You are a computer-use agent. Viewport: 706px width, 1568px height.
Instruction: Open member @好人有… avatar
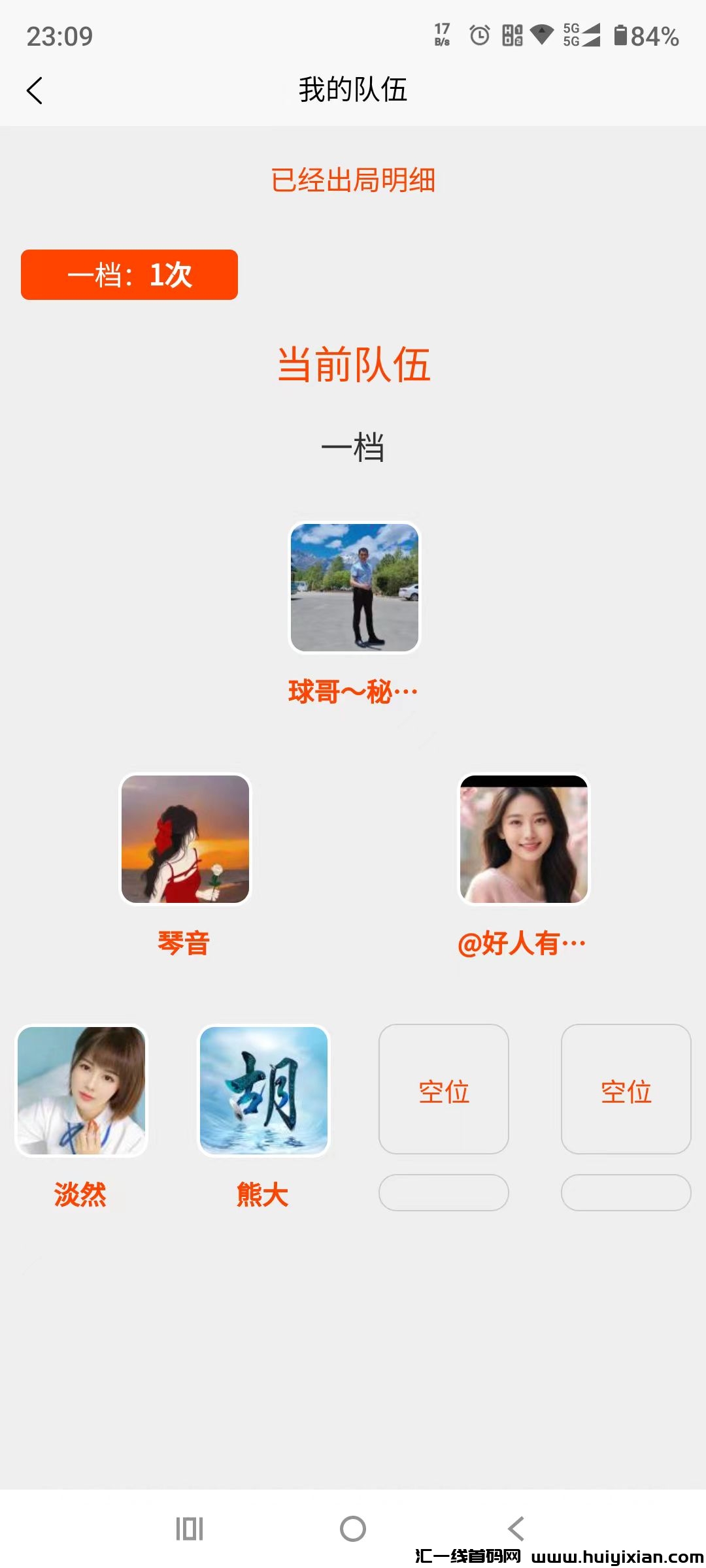tap(524, 839)
